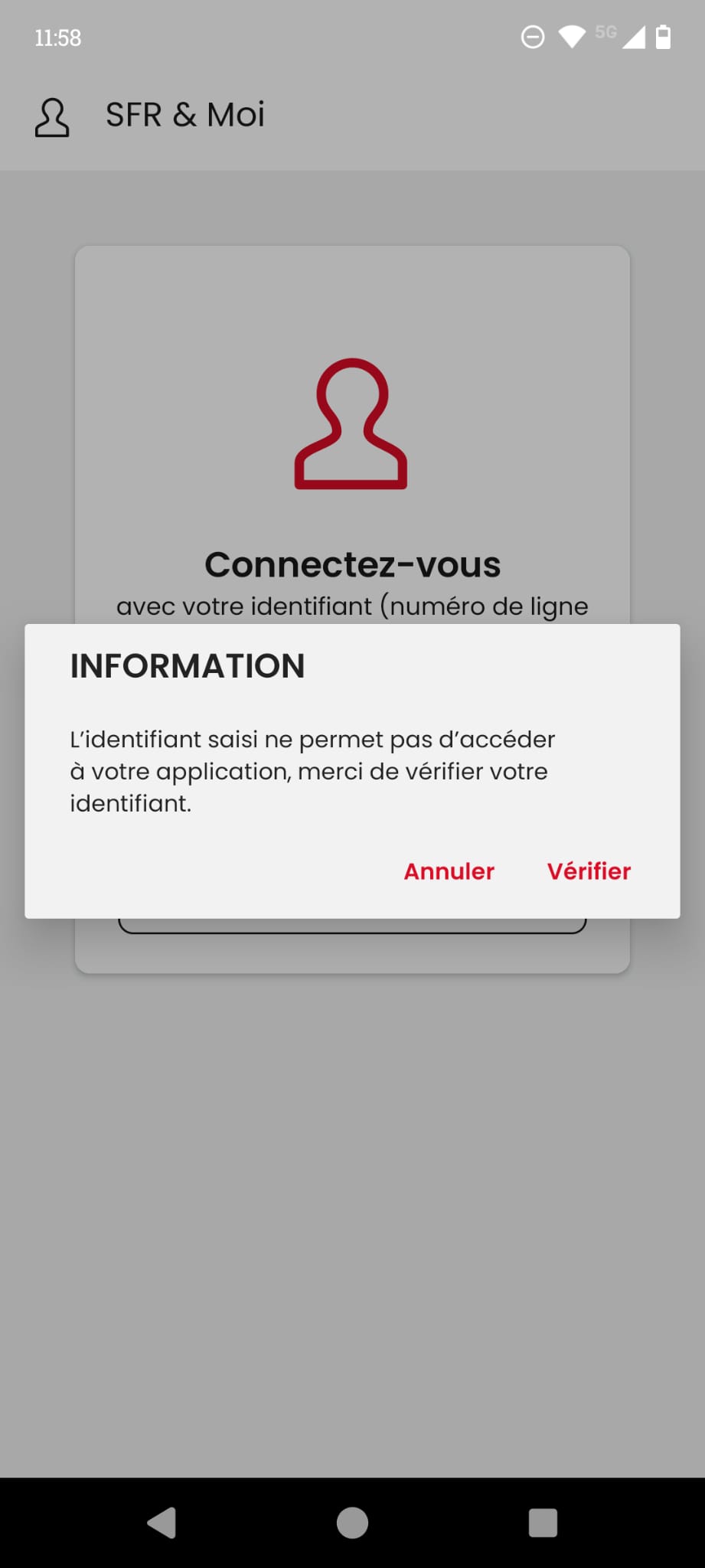Tap Annuler to dismiss the dialog
The width and height of the screenshot is (705, 1568).
[448, 871]
